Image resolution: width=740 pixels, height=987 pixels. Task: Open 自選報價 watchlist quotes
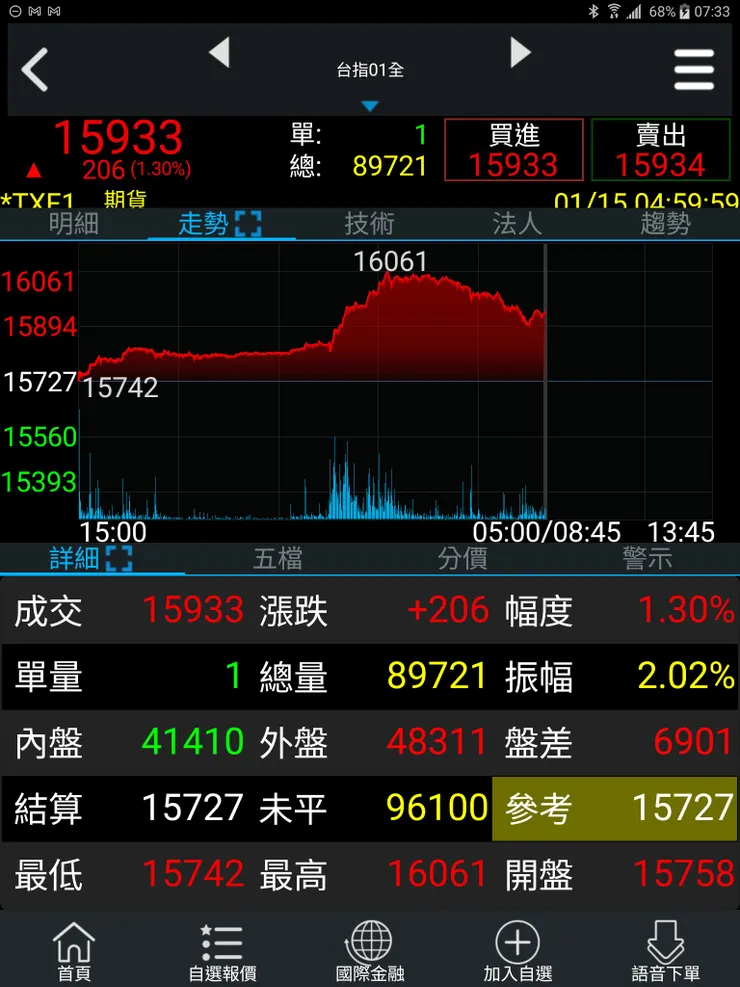tap(222, 951)
